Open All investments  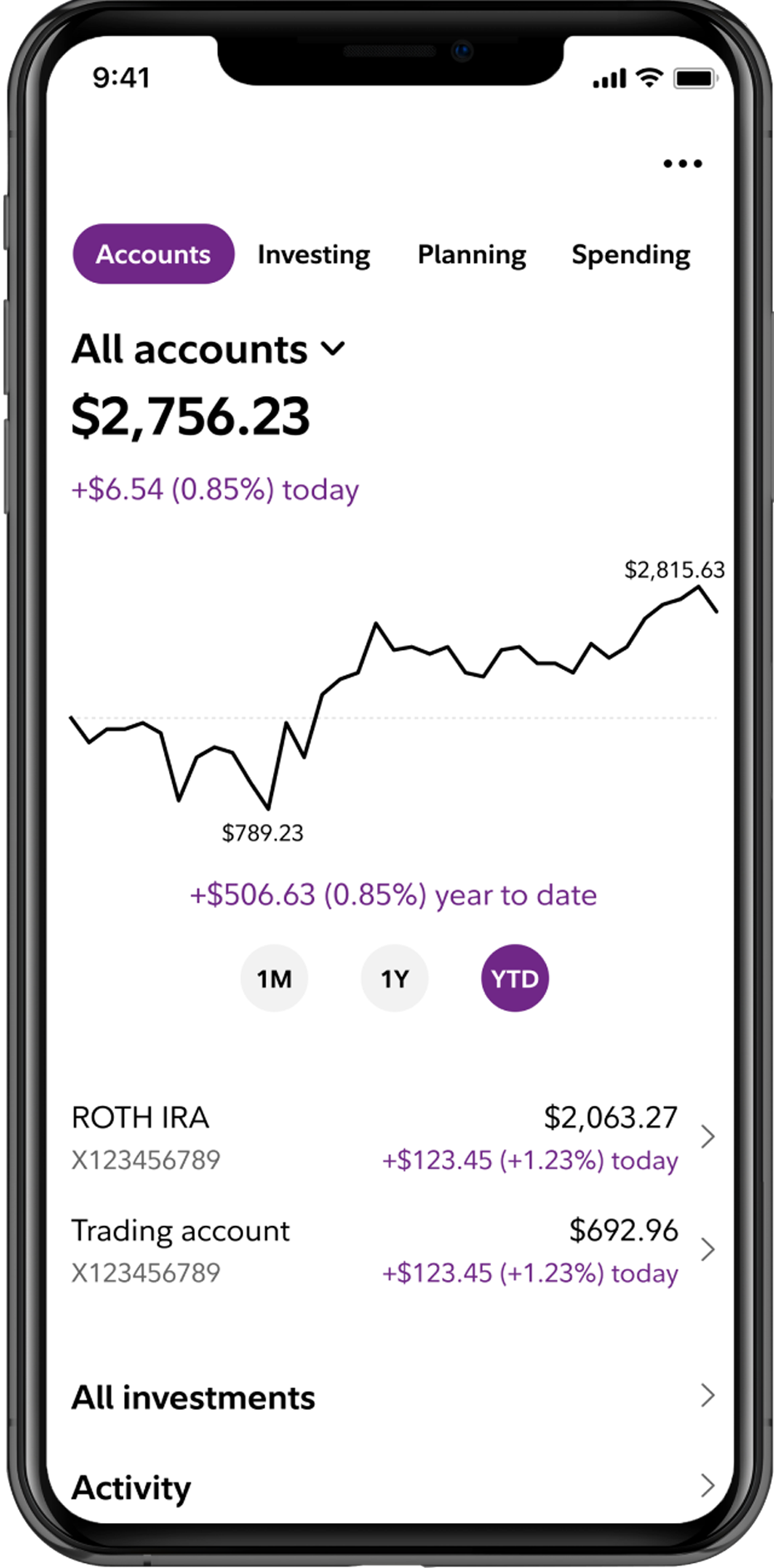tap(391, 1397)
